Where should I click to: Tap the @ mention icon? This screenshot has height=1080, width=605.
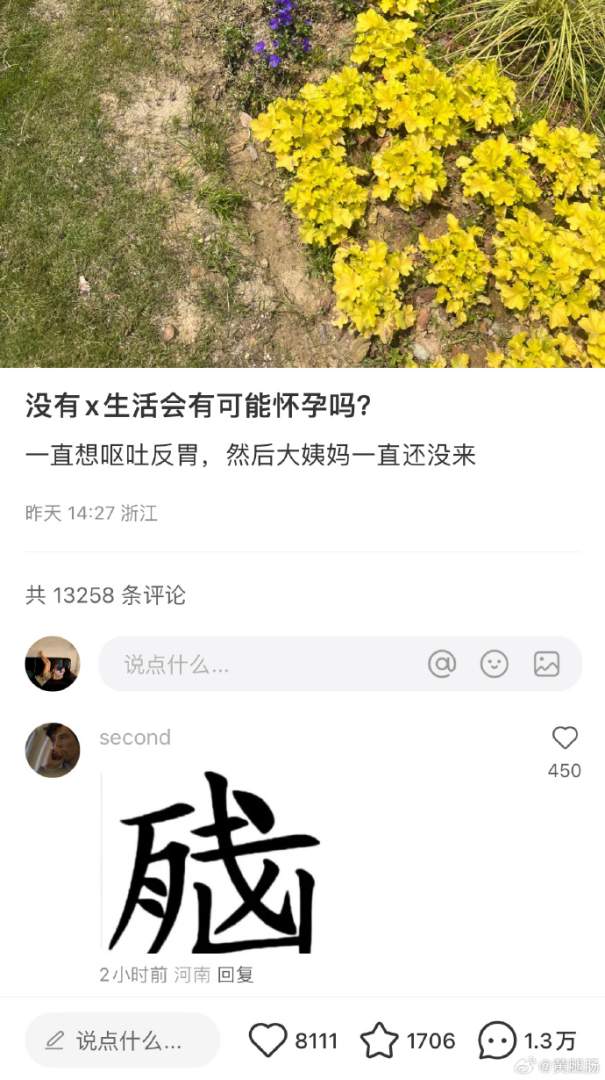[x=442, y=664]
